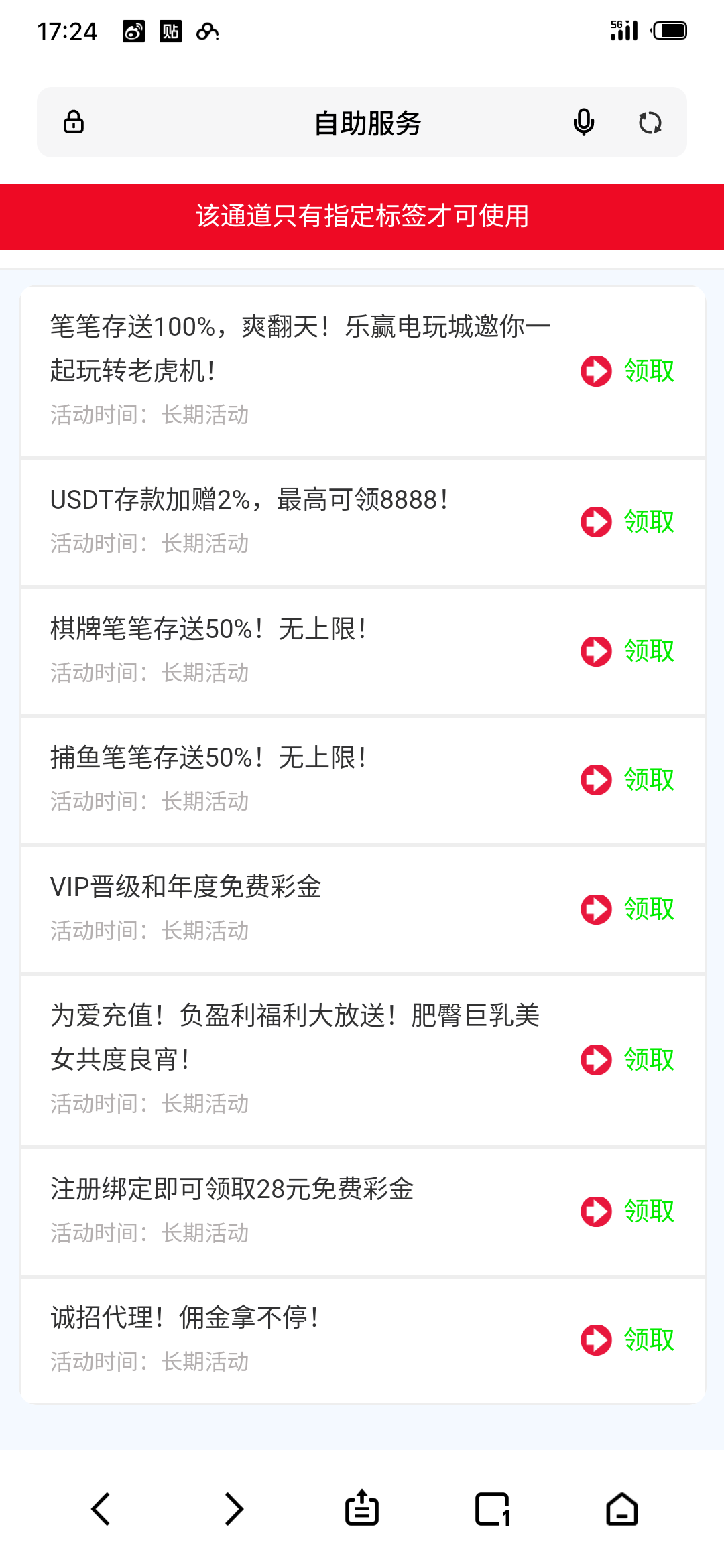Tap the microphone icon in address bar
The width and height of the screenshot is (724, 1568).
click(x=584, y=123)
